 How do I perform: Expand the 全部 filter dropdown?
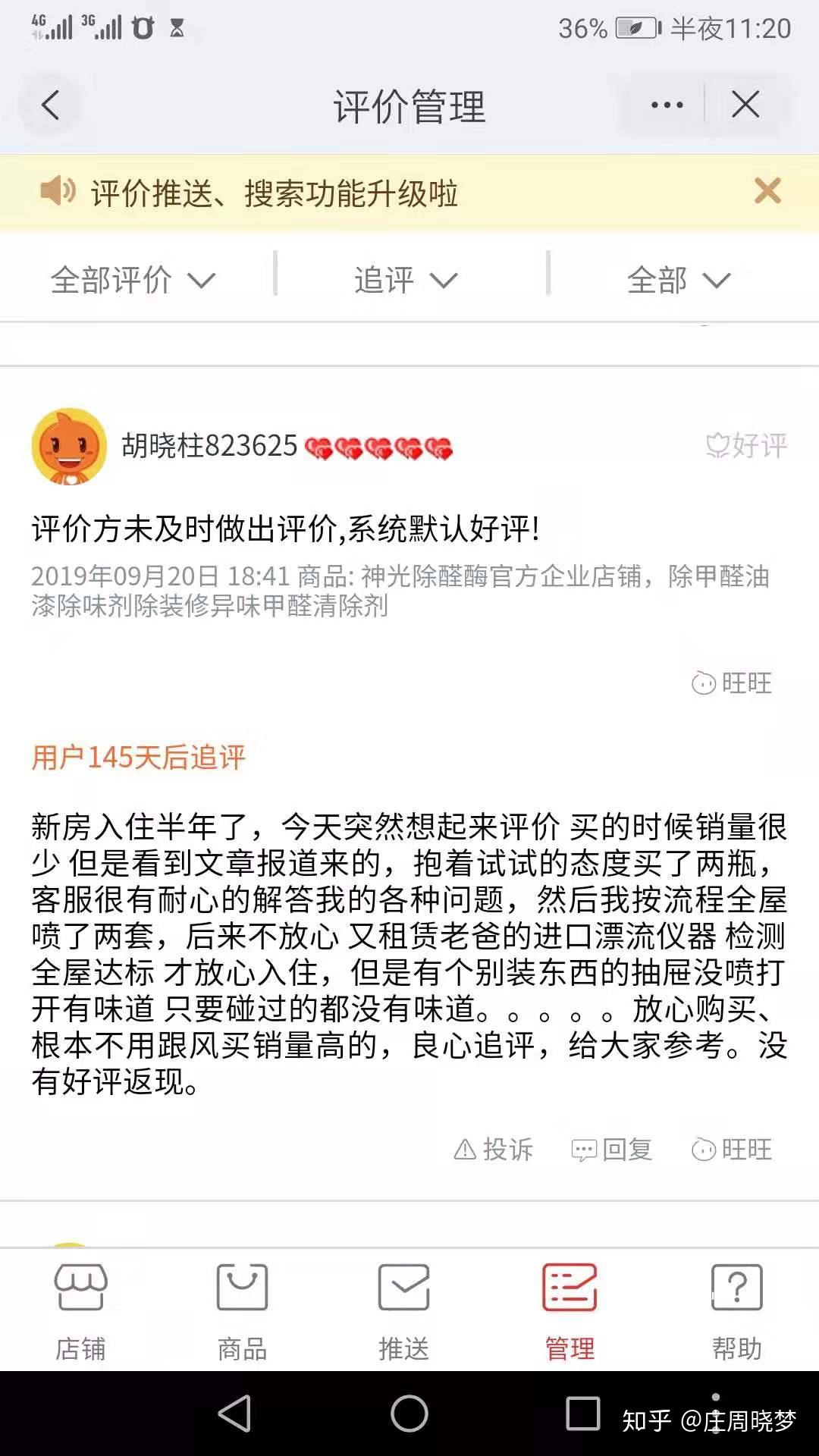pyautogui.click(x=678, y=280)
